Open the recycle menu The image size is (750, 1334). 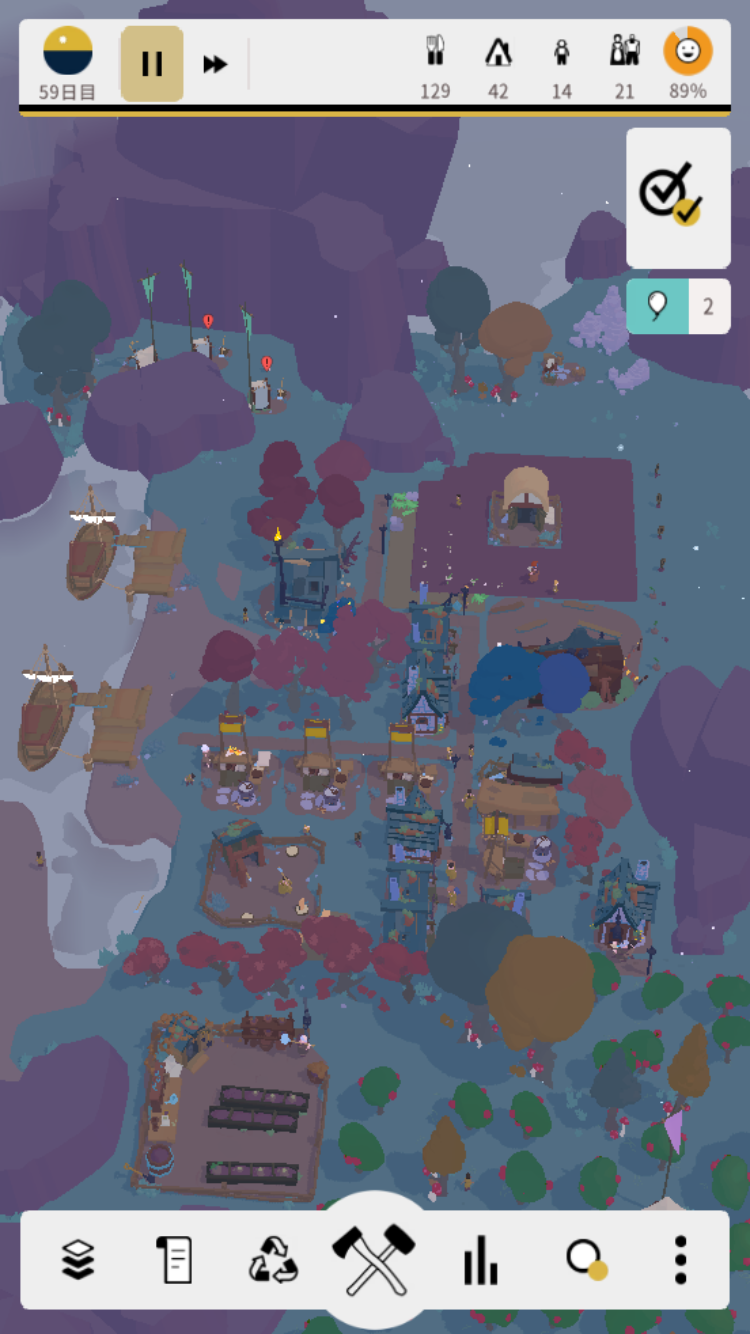(273, 1260)
